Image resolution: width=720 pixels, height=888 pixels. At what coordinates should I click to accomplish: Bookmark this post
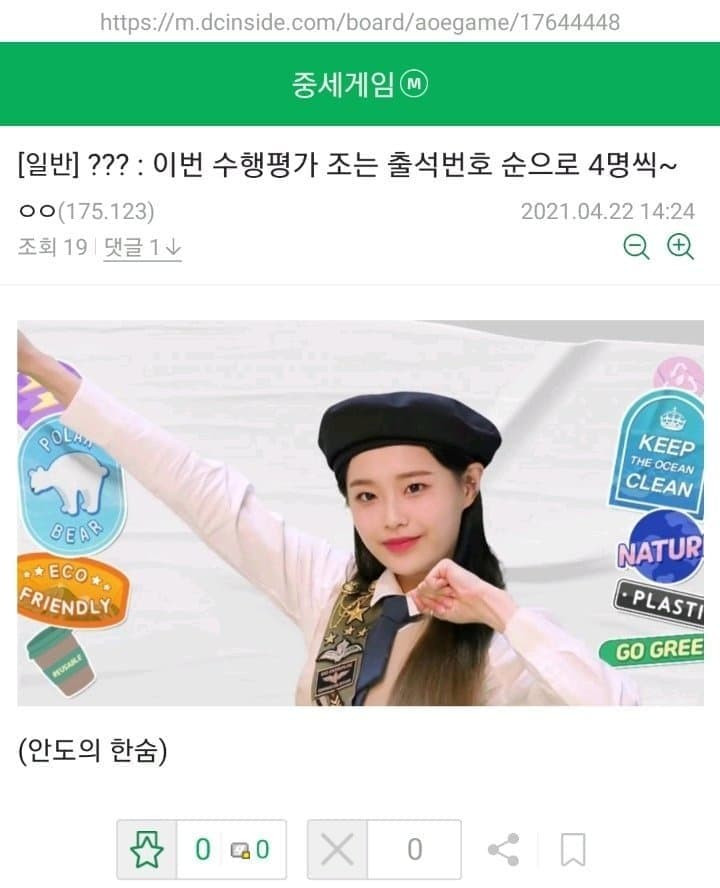click(573, 850)
